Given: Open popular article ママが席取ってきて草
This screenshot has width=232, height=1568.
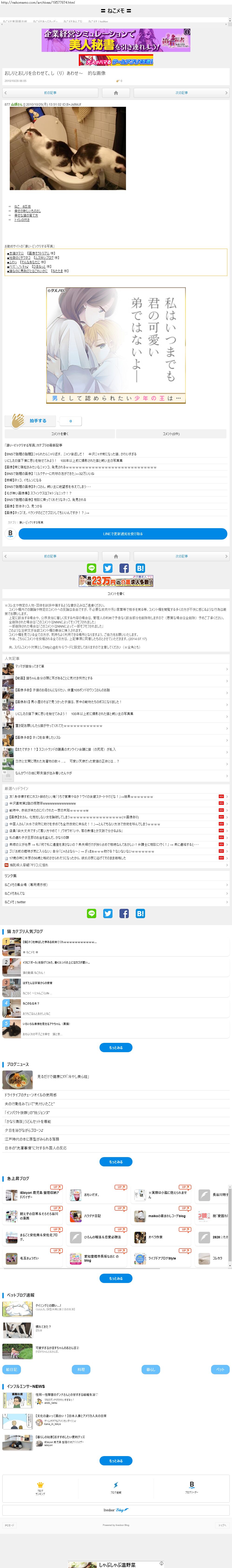Looking at the screenshot, I should (x=116, y=667).
